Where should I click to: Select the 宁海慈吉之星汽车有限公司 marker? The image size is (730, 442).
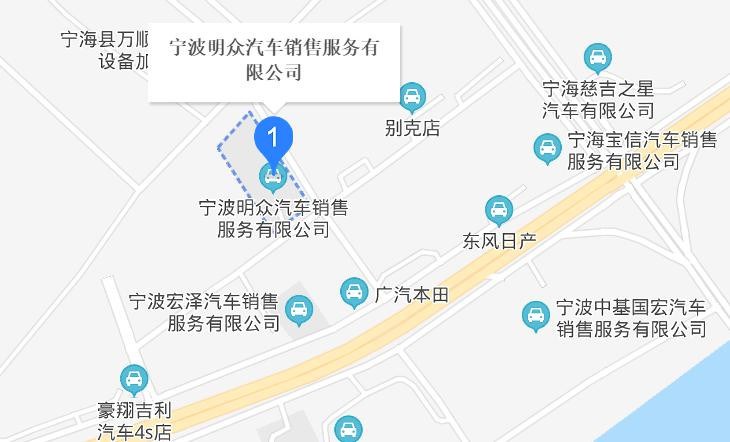[x=598, y=58]
